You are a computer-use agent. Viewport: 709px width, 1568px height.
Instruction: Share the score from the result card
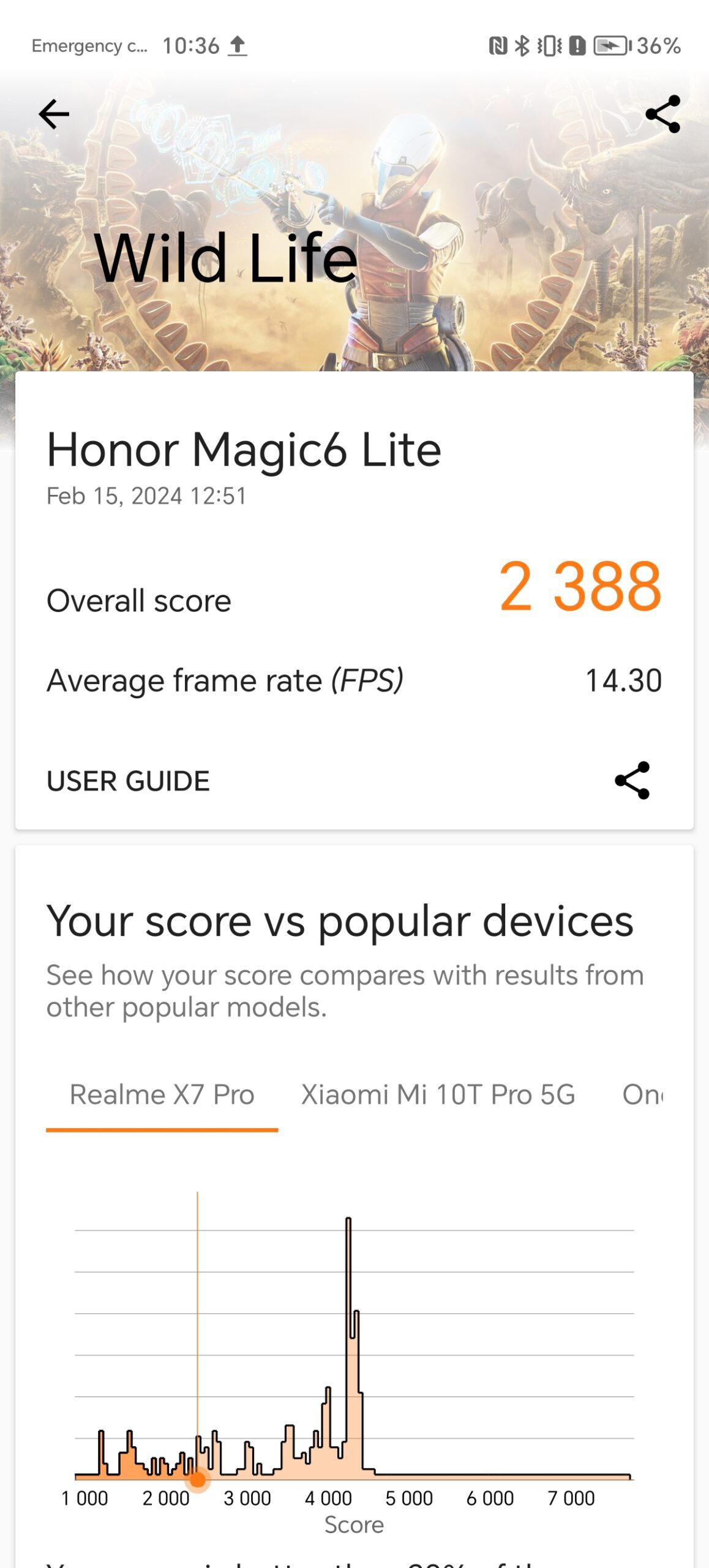[632, 780]
